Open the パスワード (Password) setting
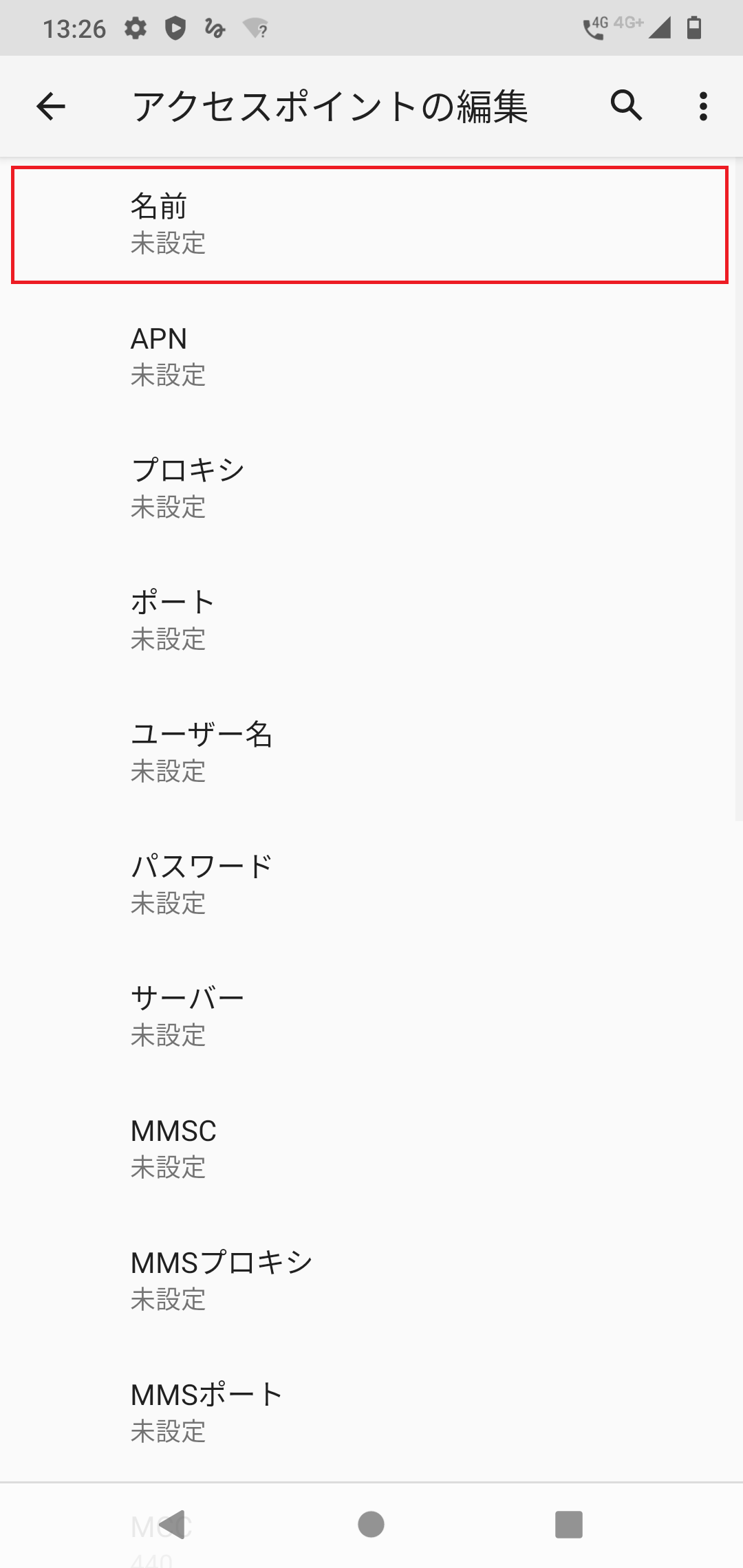 point(371,883)
